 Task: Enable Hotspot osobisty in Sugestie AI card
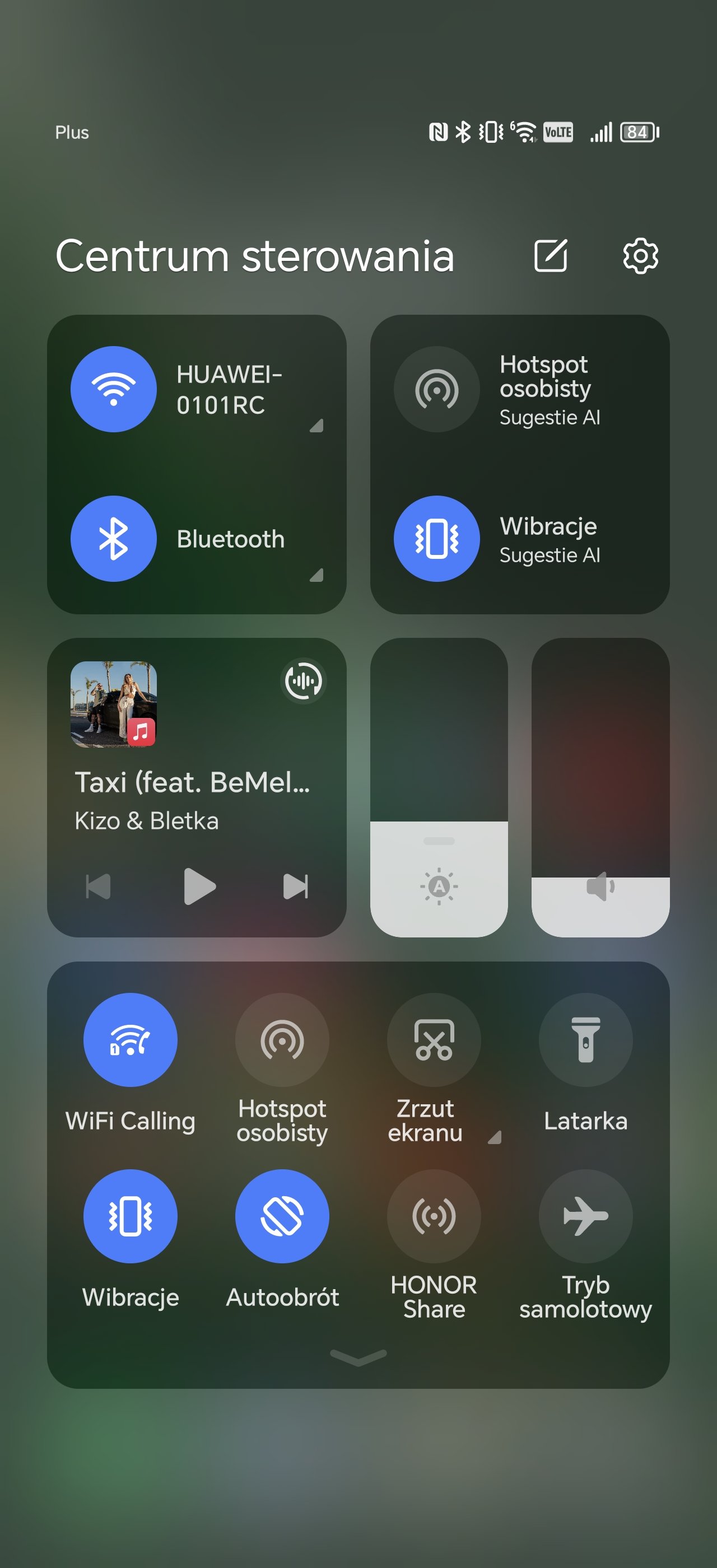[x=436, y=390]
